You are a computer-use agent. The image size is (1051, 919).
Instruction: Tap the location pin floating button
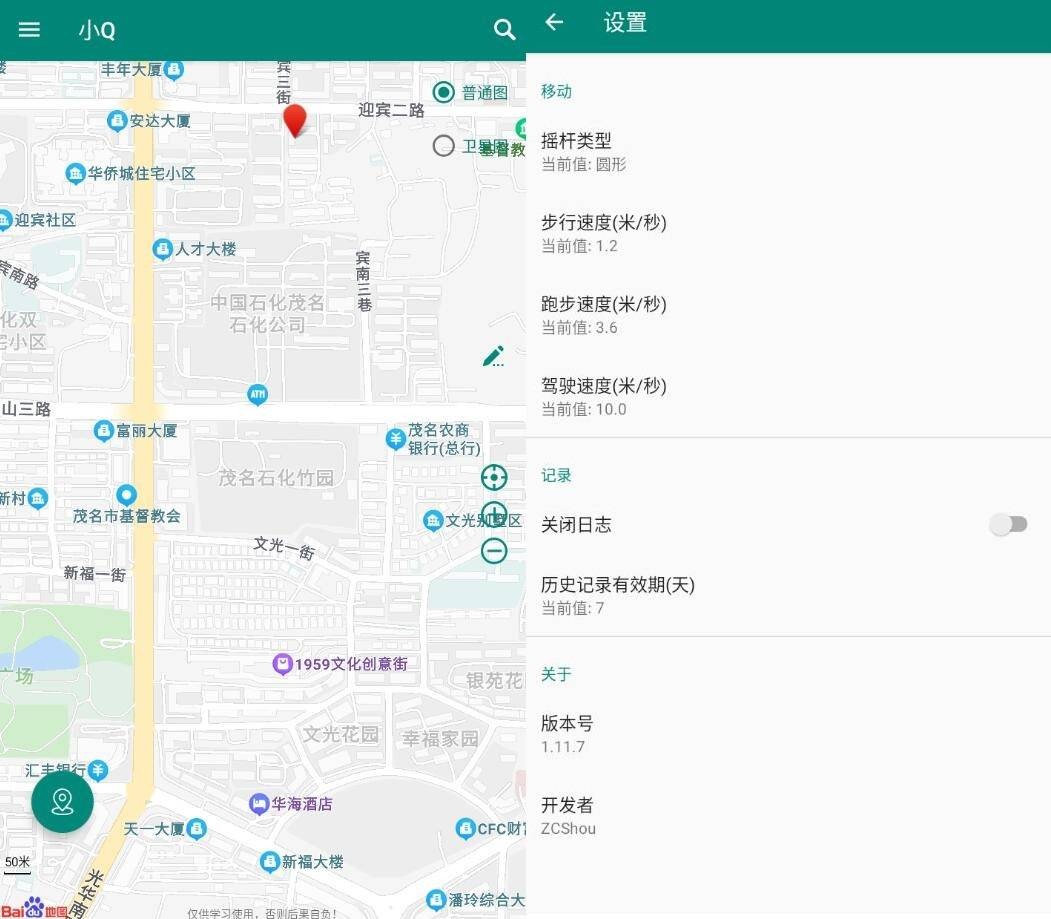tap(63, 801)
